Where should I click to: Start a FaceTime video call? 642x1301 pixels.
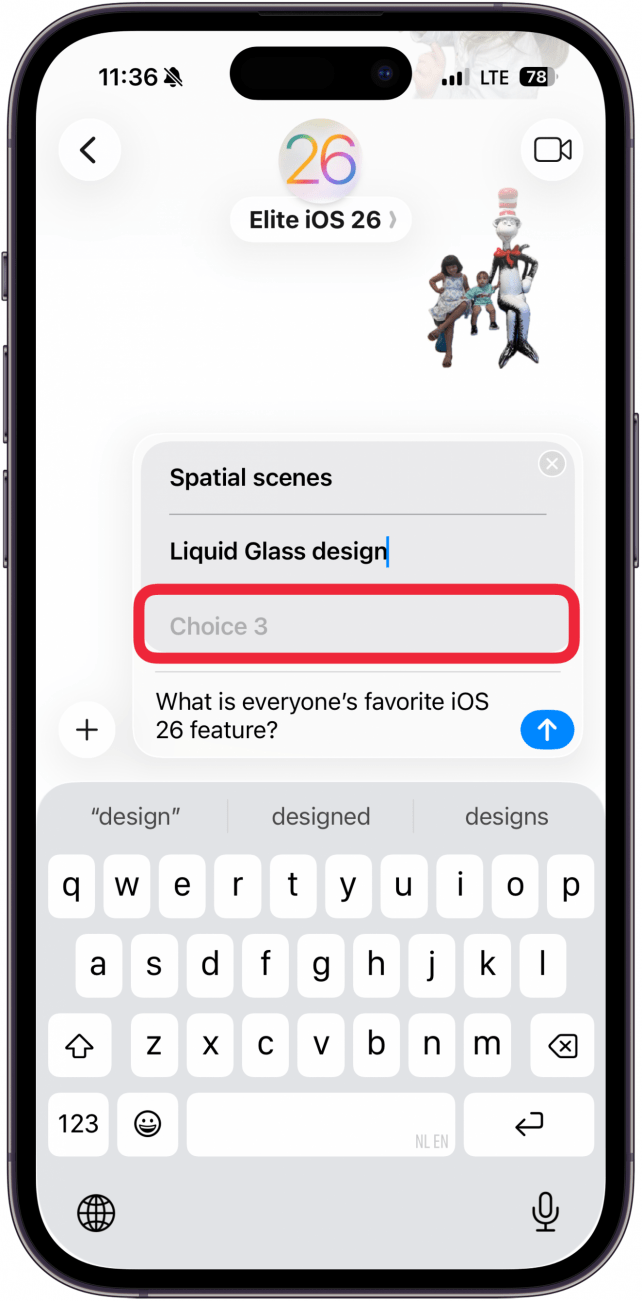click(552, 150)
